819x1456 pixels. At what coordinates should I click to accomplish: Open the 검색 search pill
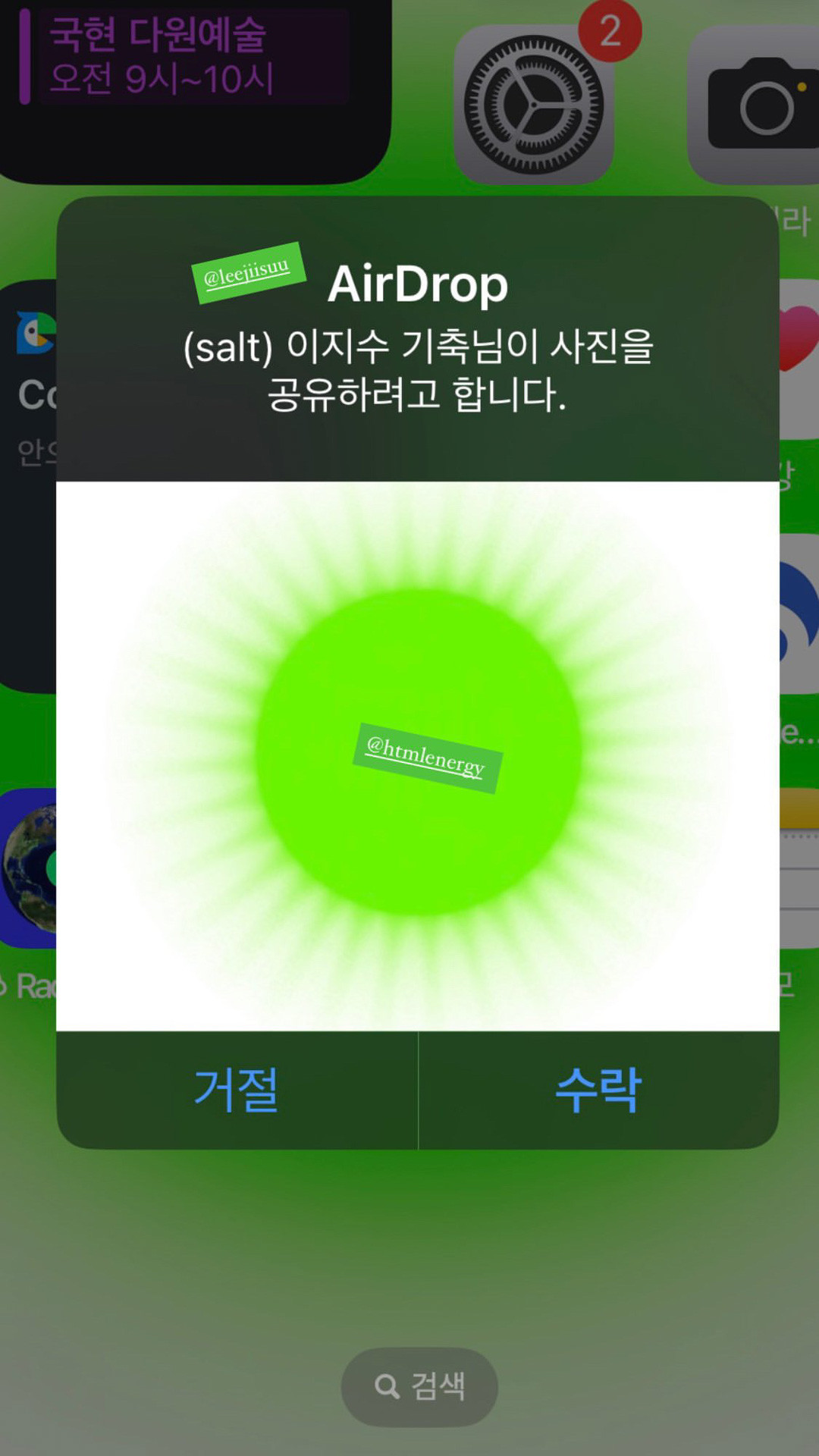click(x=419, y=1386)
